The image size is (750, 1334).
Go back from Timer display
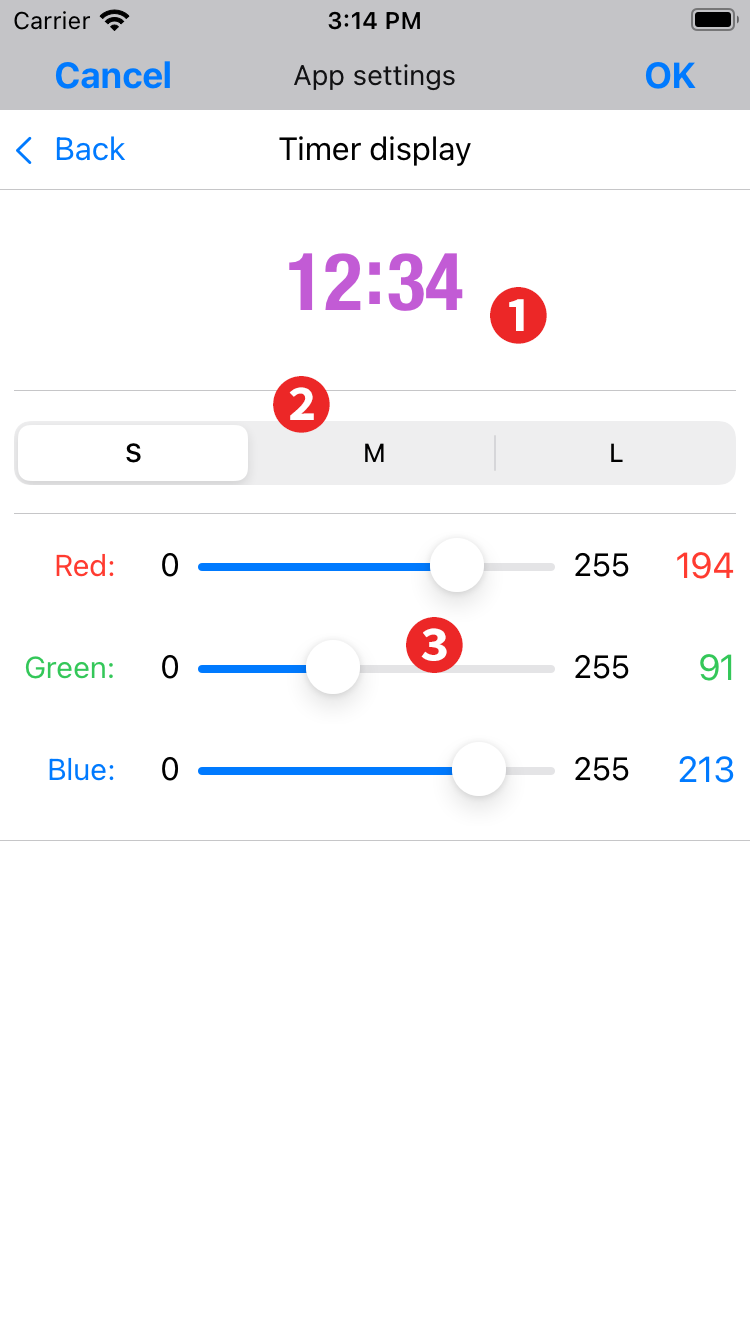tap(71, 149)
